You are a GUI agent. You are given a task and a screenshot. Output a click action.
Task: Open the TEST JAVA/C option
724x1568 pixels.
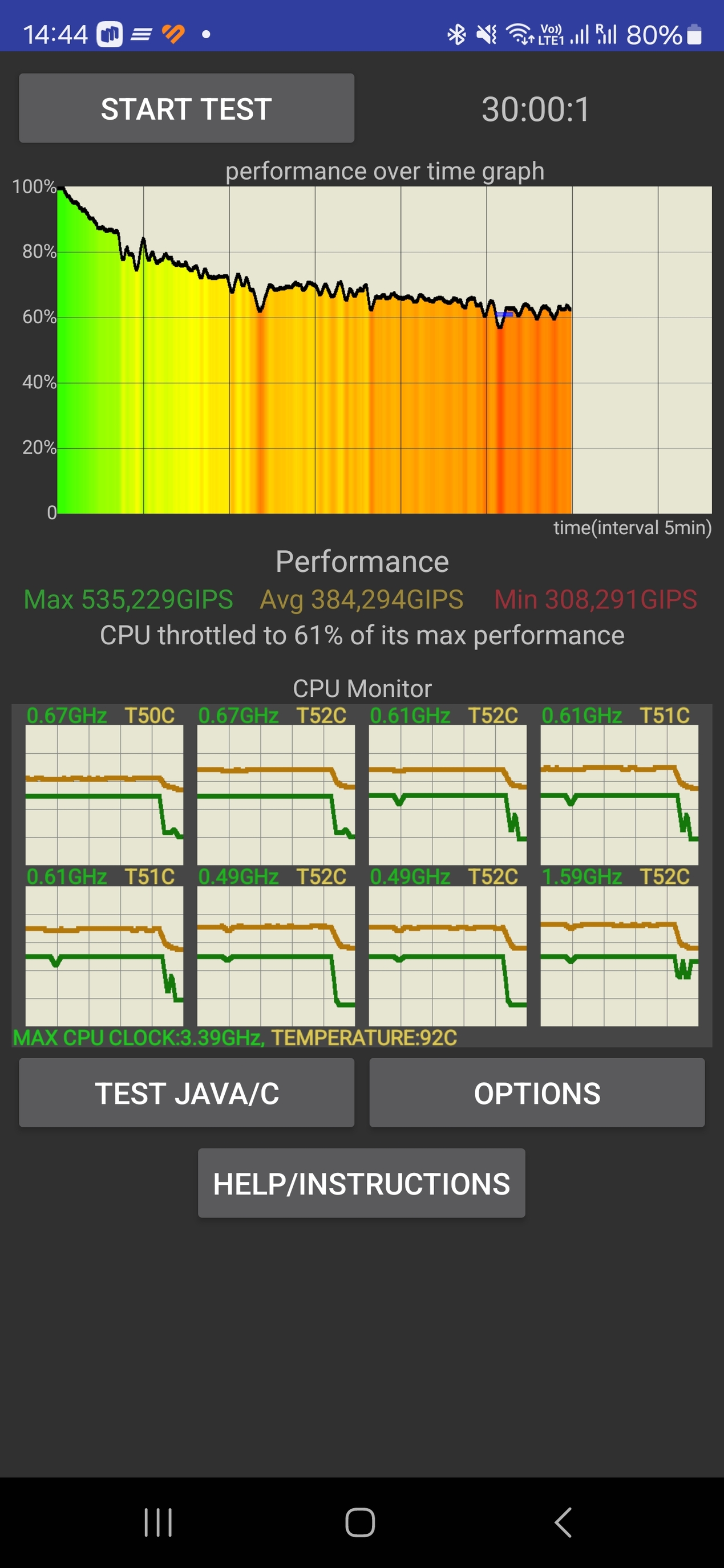[187, 1092]
